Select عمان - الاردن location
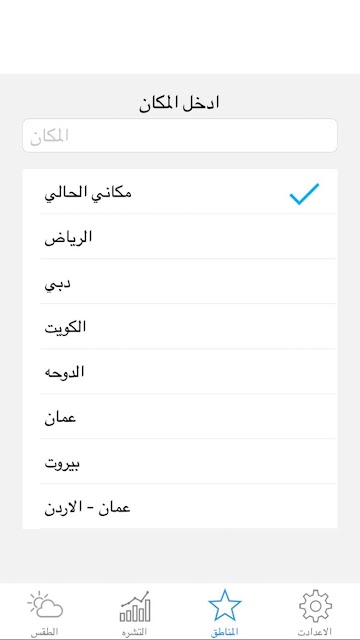 [180, 507]
